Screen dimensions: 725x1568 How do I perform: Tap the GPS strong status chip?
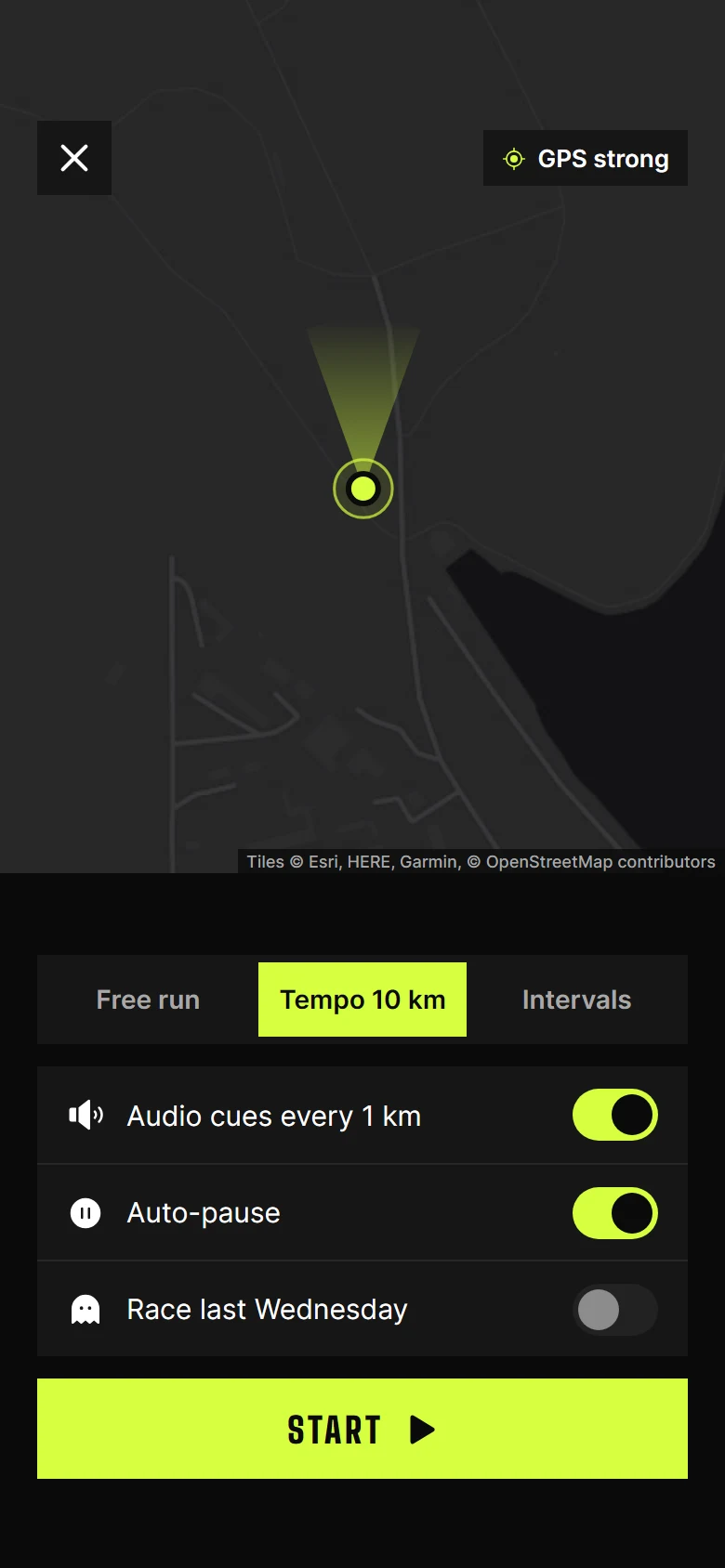(586, 158)
